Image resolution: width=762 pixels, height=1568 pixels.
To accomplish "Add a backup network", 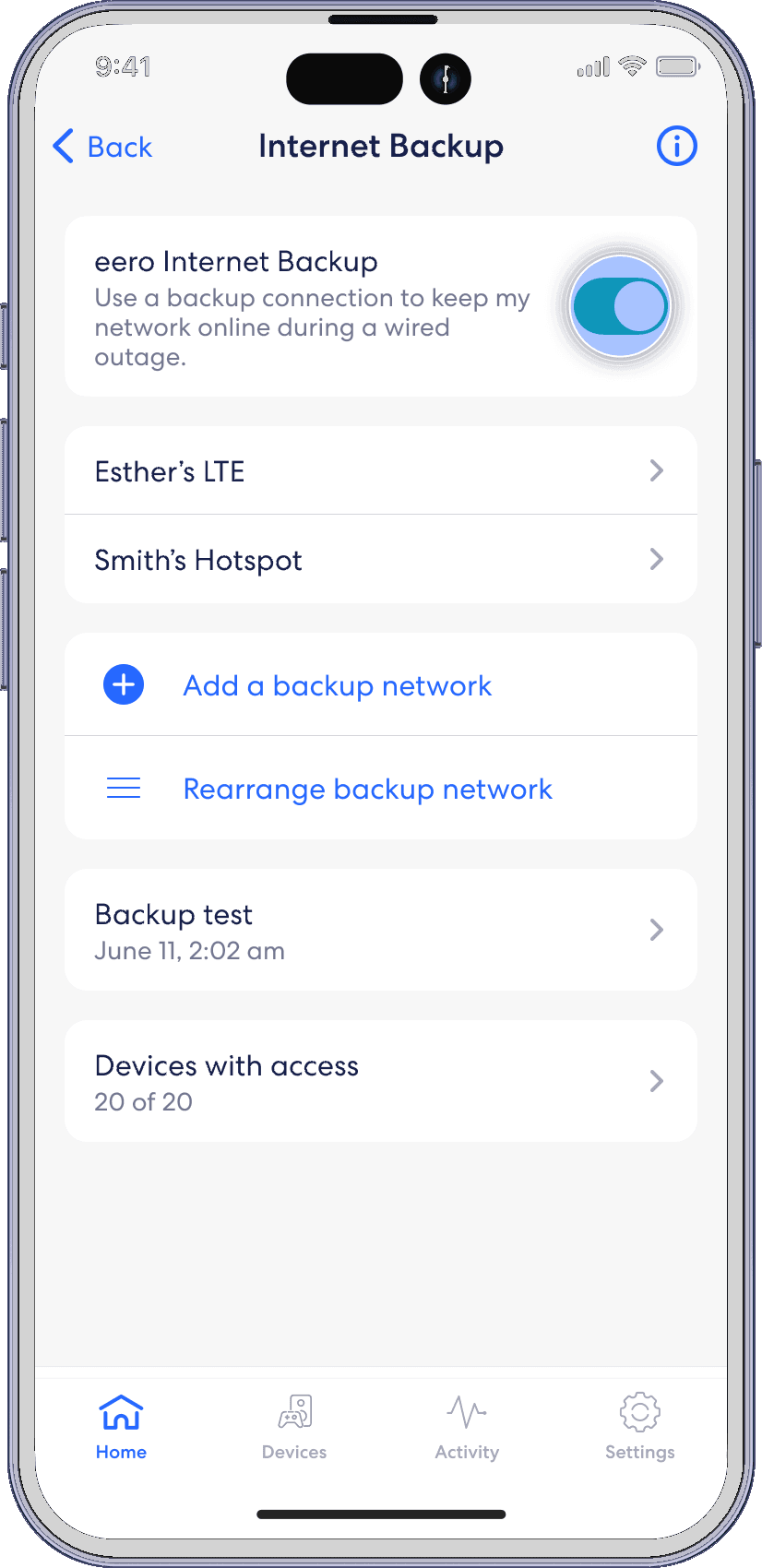I will click(x=337, y=685).
